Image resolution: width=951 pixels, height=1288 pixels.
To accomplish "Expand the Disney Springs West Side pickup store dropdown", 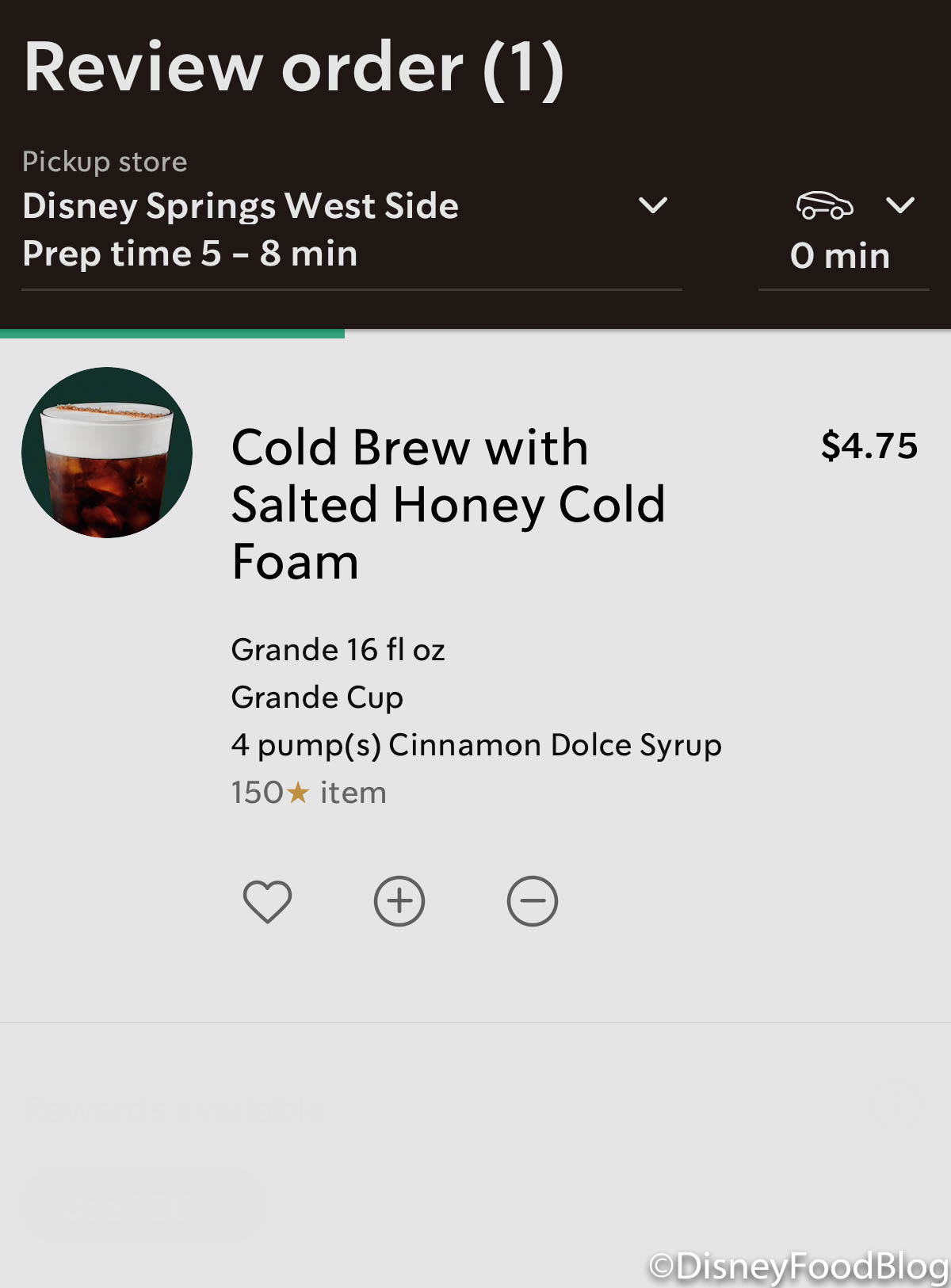I will point(652,206).
